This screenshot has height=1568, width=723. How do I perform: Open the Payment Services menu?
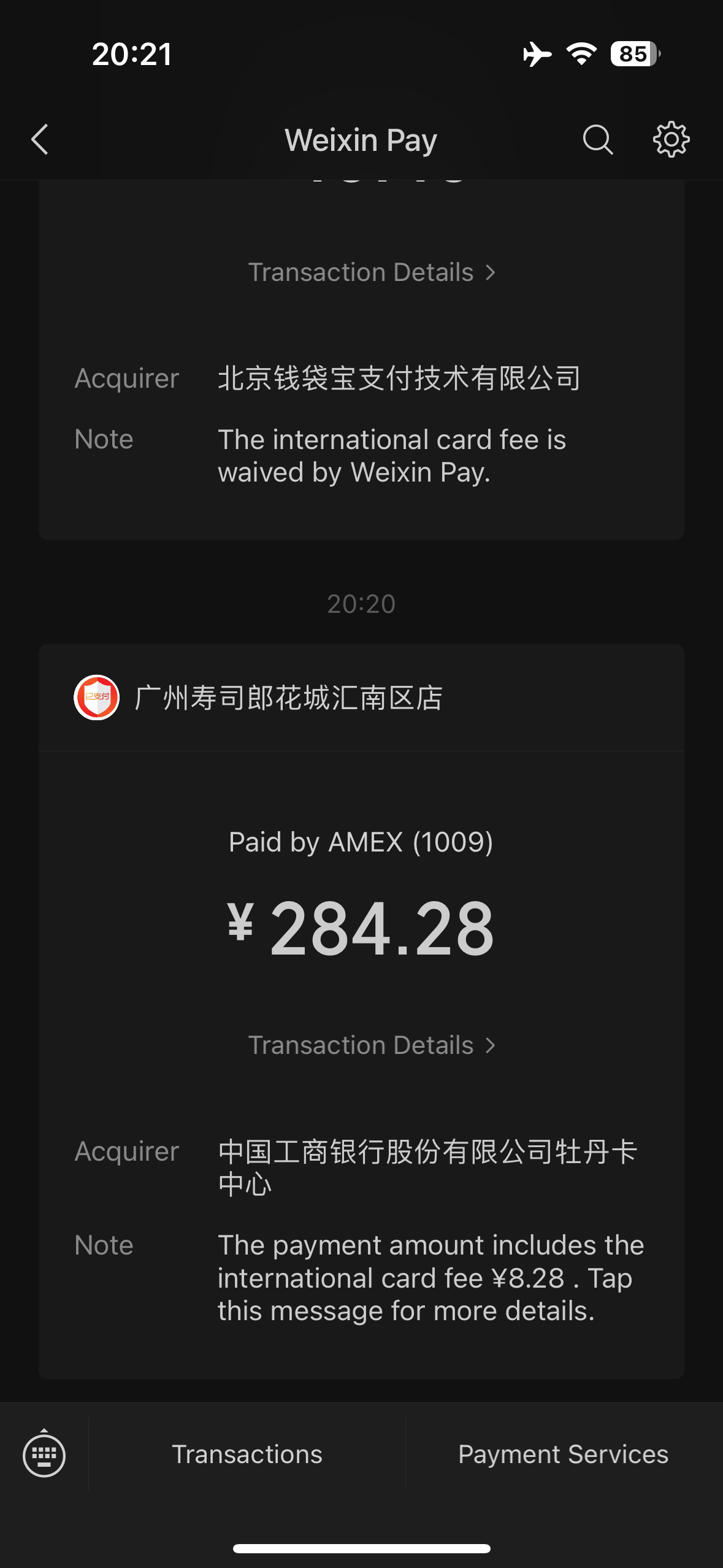click(563, 1455)
